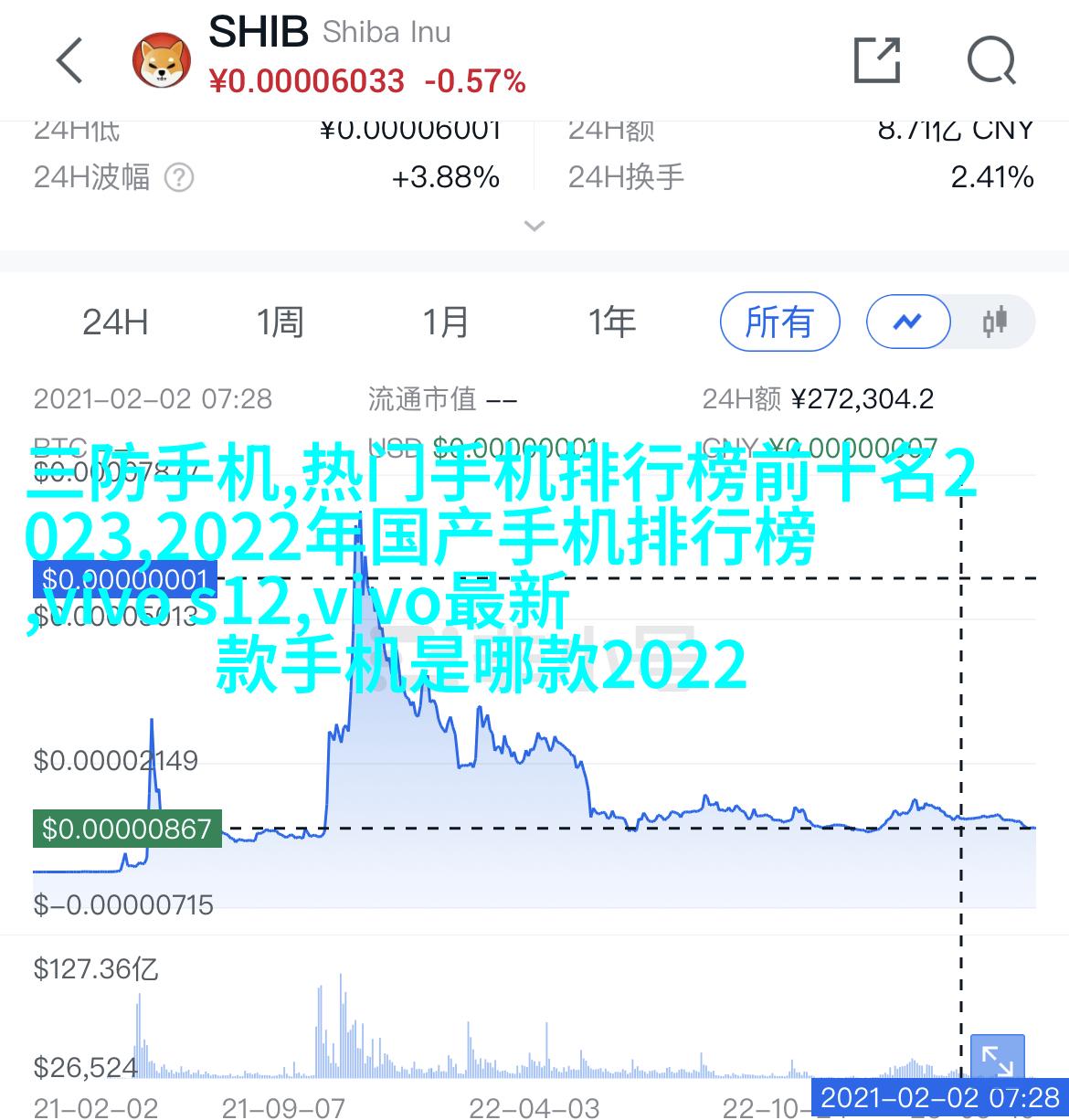
Task: Open the search magnifier icon
Action: click(x=991, y=61)
